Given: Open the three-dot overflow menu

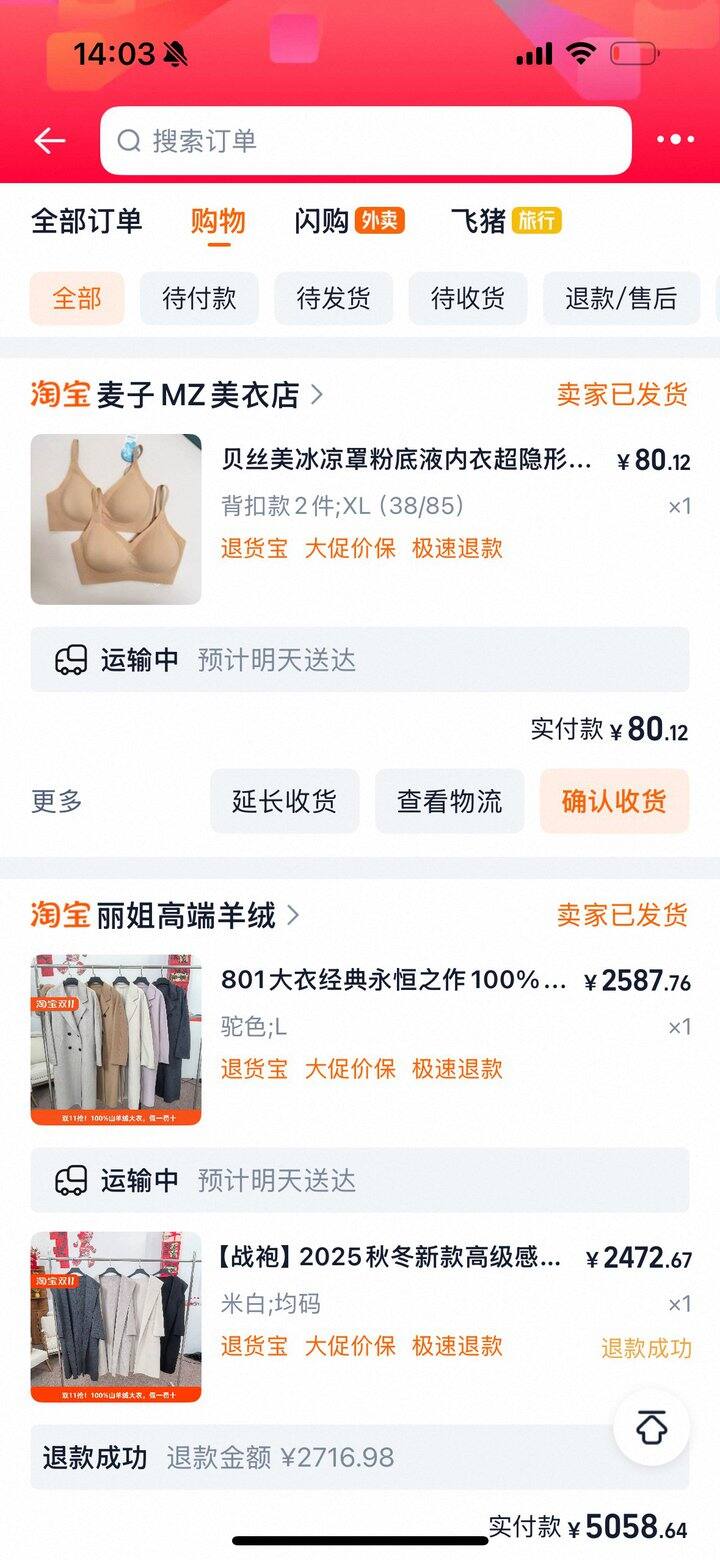Looking at the screenshot, I should [675, 141].
